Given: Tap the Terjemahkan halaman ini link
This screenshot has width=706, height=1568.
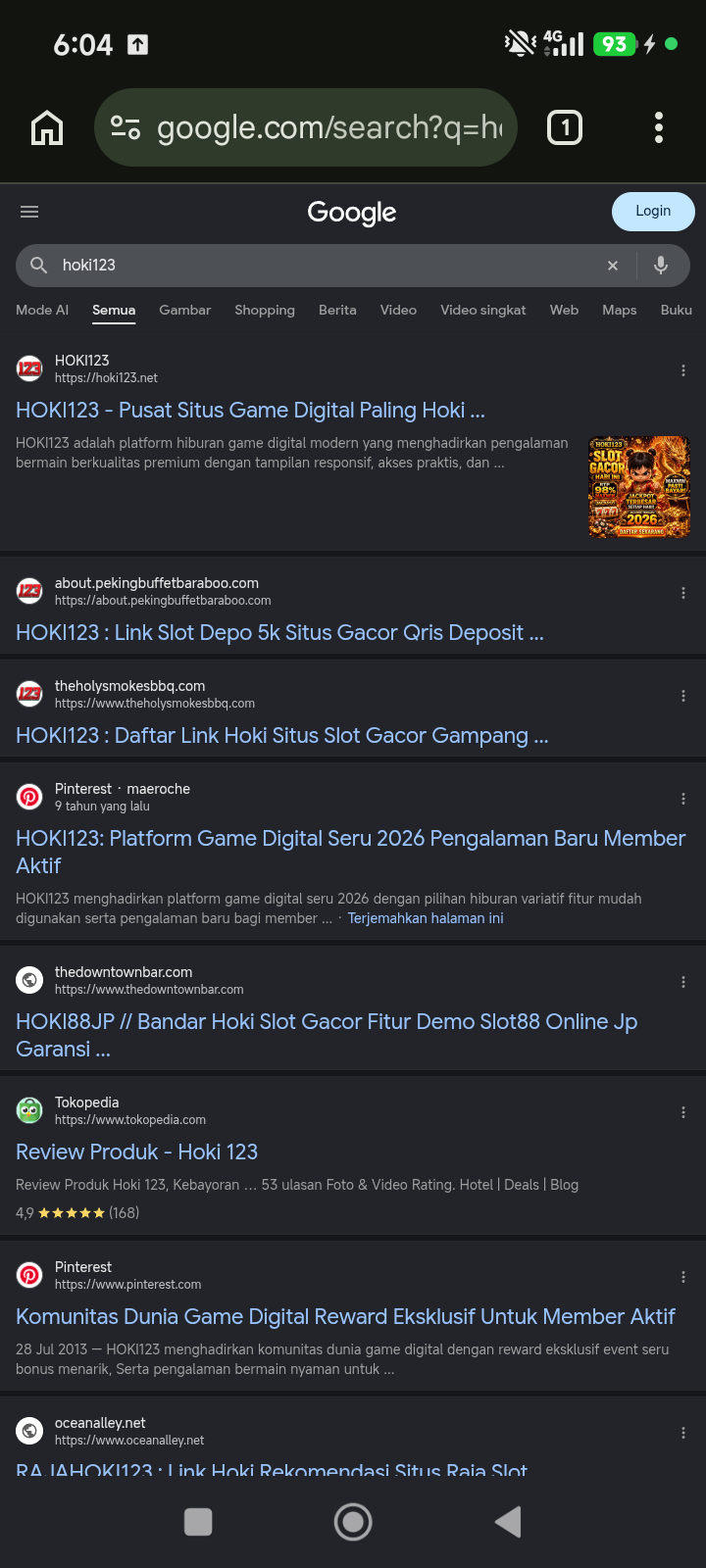Looking at the screenshot, I should [426, 918].
